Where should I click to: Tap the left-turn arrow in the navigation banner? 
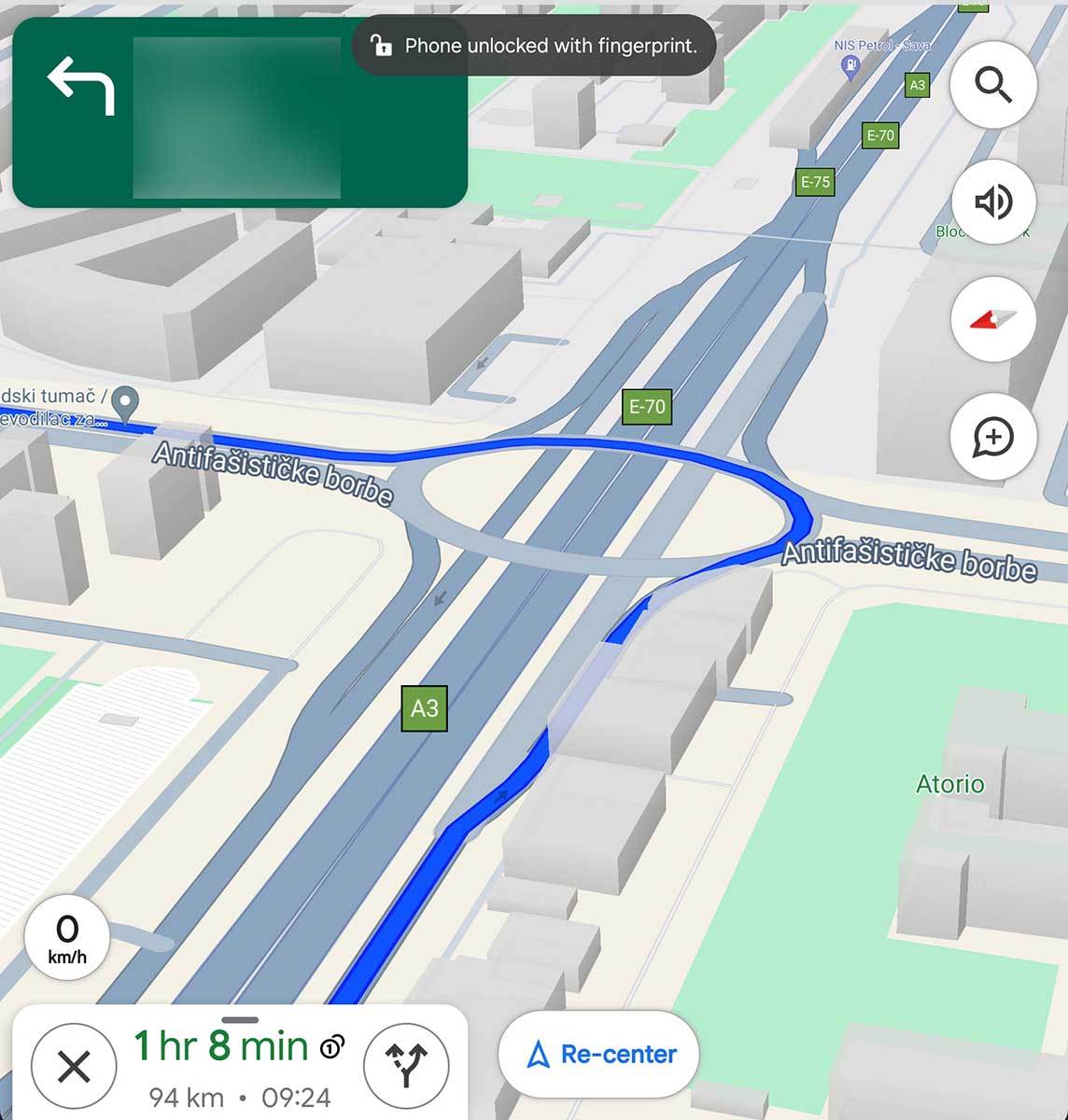79,84
